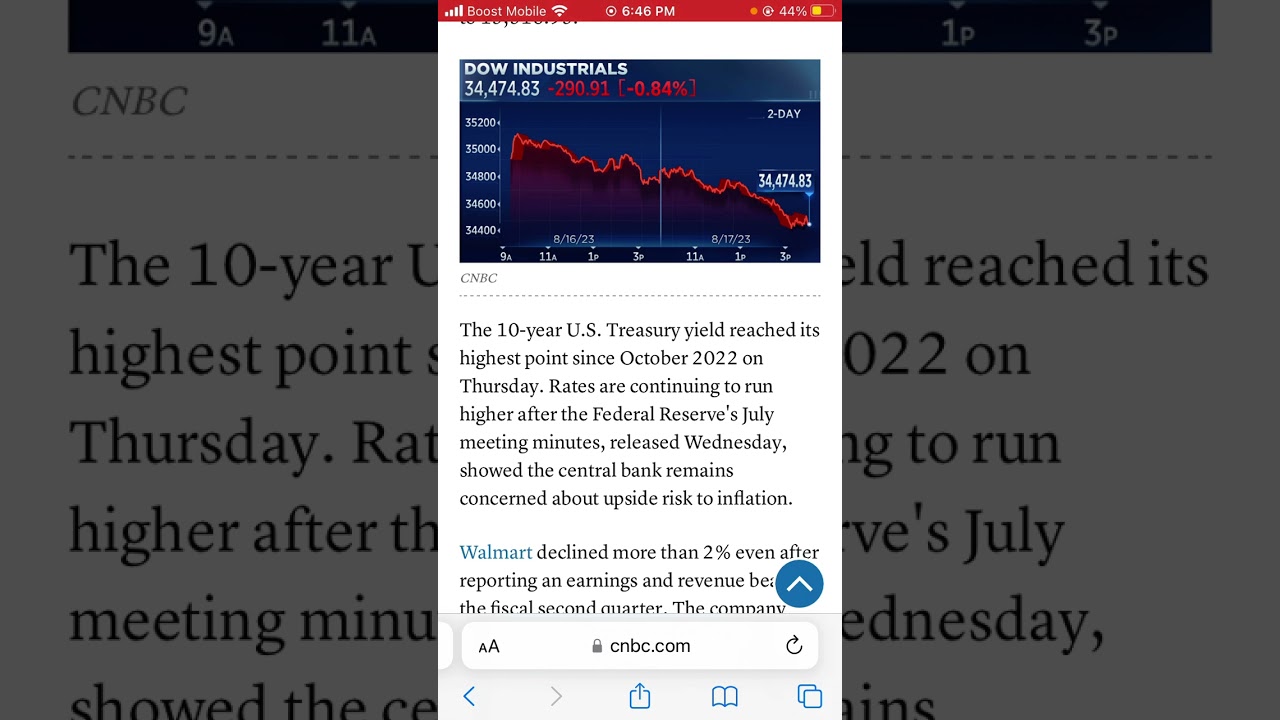Tap the scroll-to-top arrow button
Viewport: 1280px width, 720px height.
799,584
